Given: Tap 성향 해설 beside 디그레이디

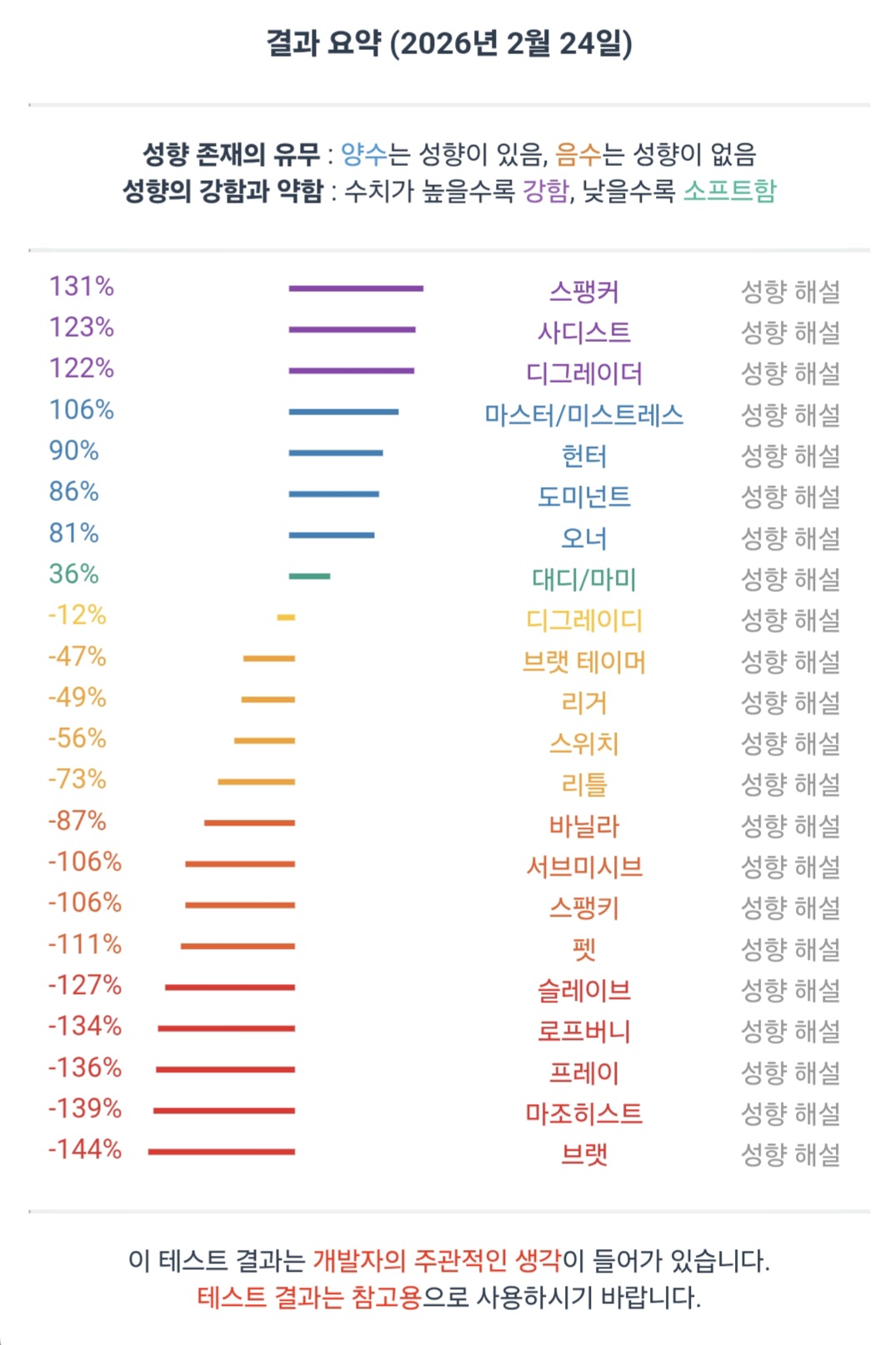Looking at the screenshot, I should point(790,620).
